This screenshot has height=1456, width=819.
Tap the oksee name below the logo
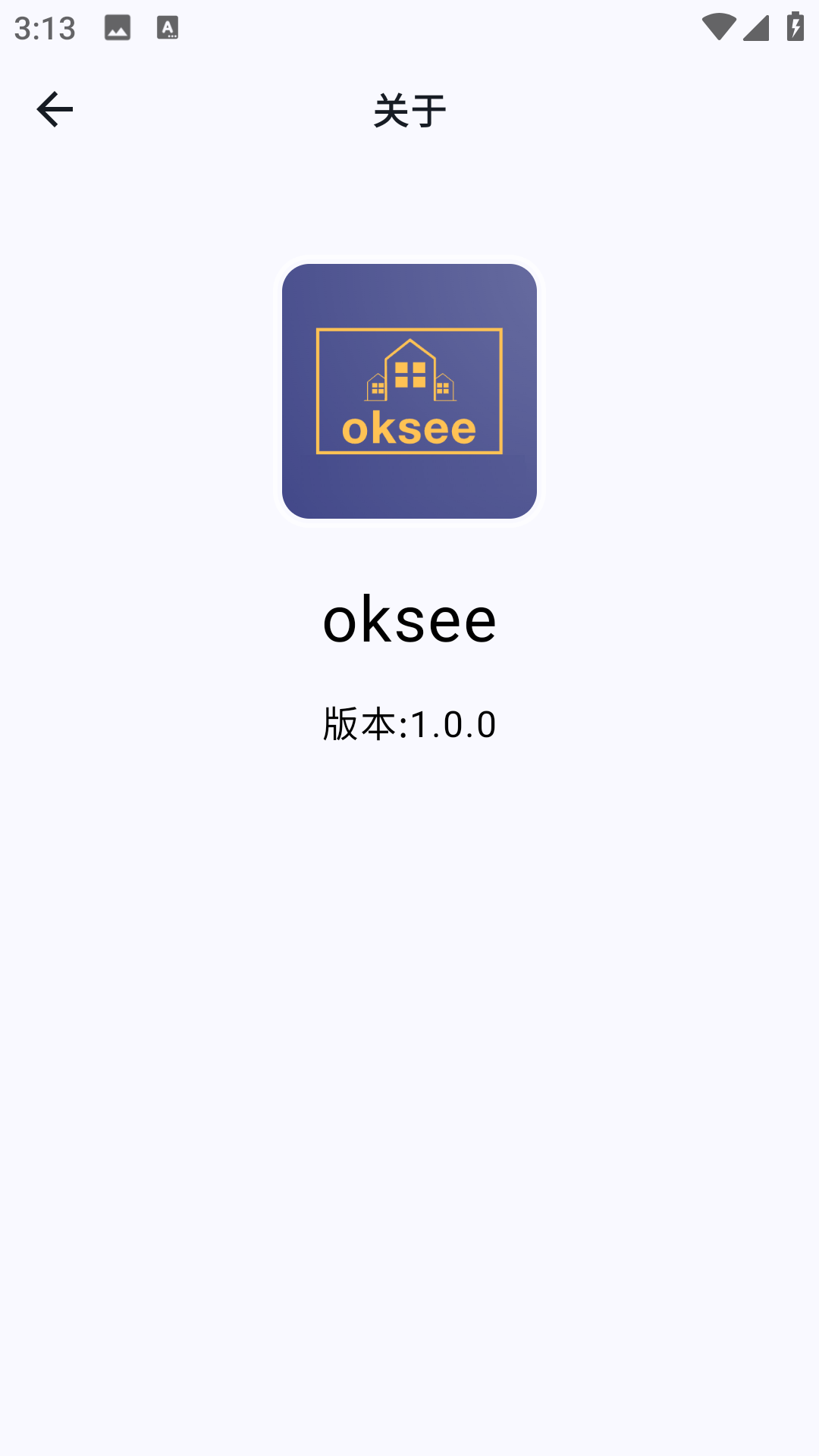(409, 620)
